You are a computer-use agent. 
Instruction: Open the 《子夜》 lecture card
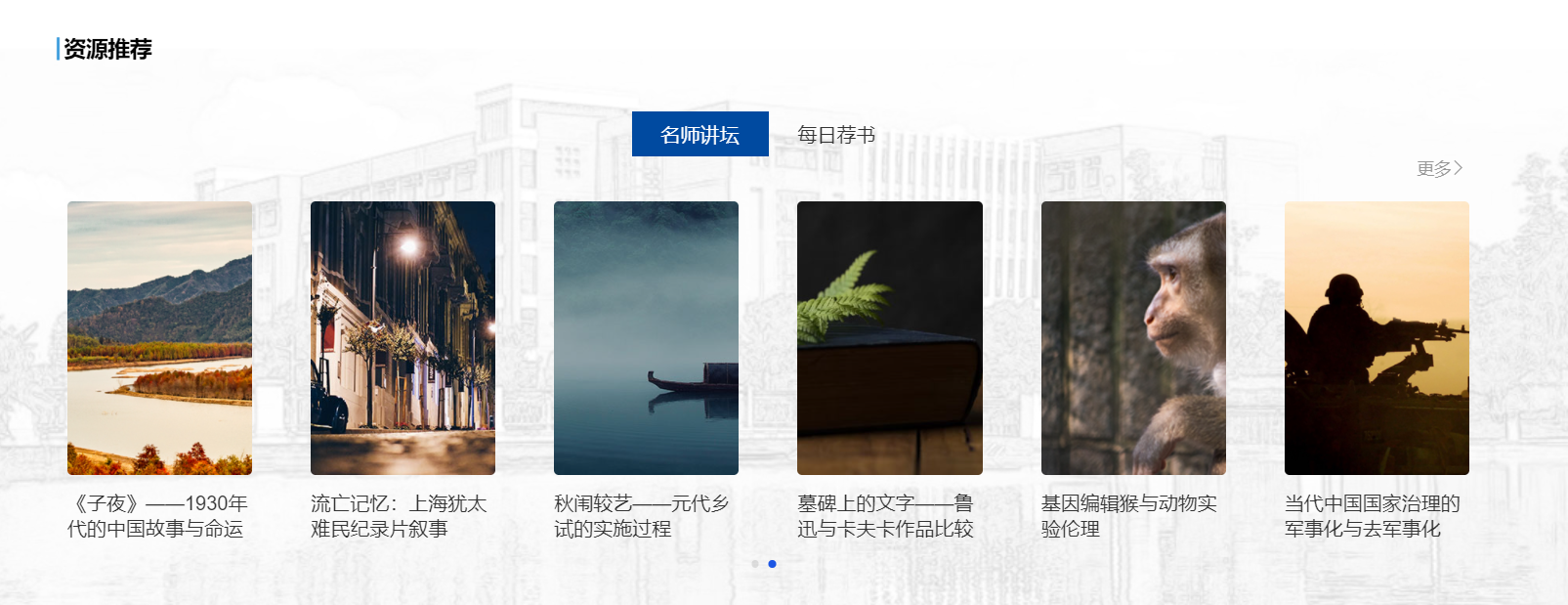[x=159, y=338]
